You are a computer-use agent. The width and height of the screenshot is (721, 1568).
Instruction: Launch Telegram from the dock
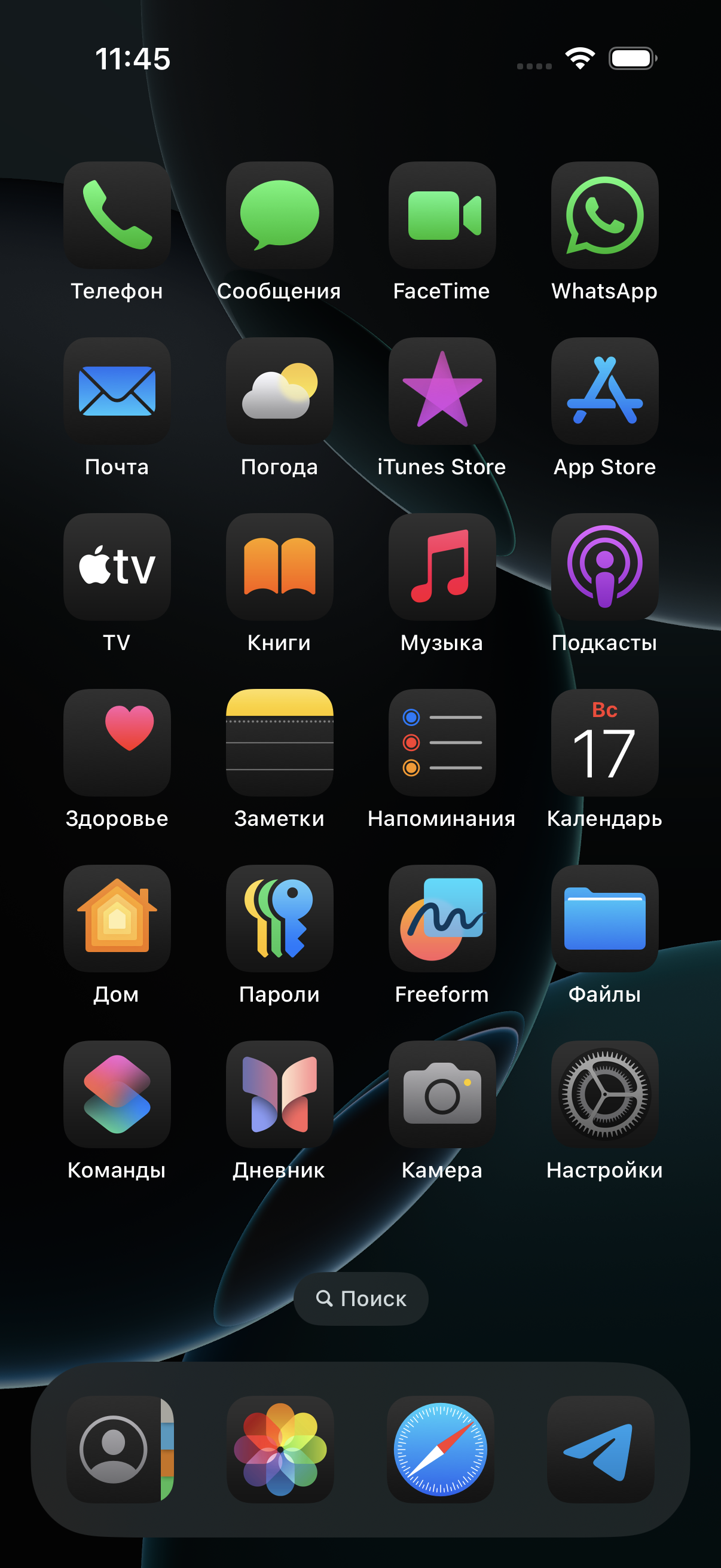(x=600, y=1450)
